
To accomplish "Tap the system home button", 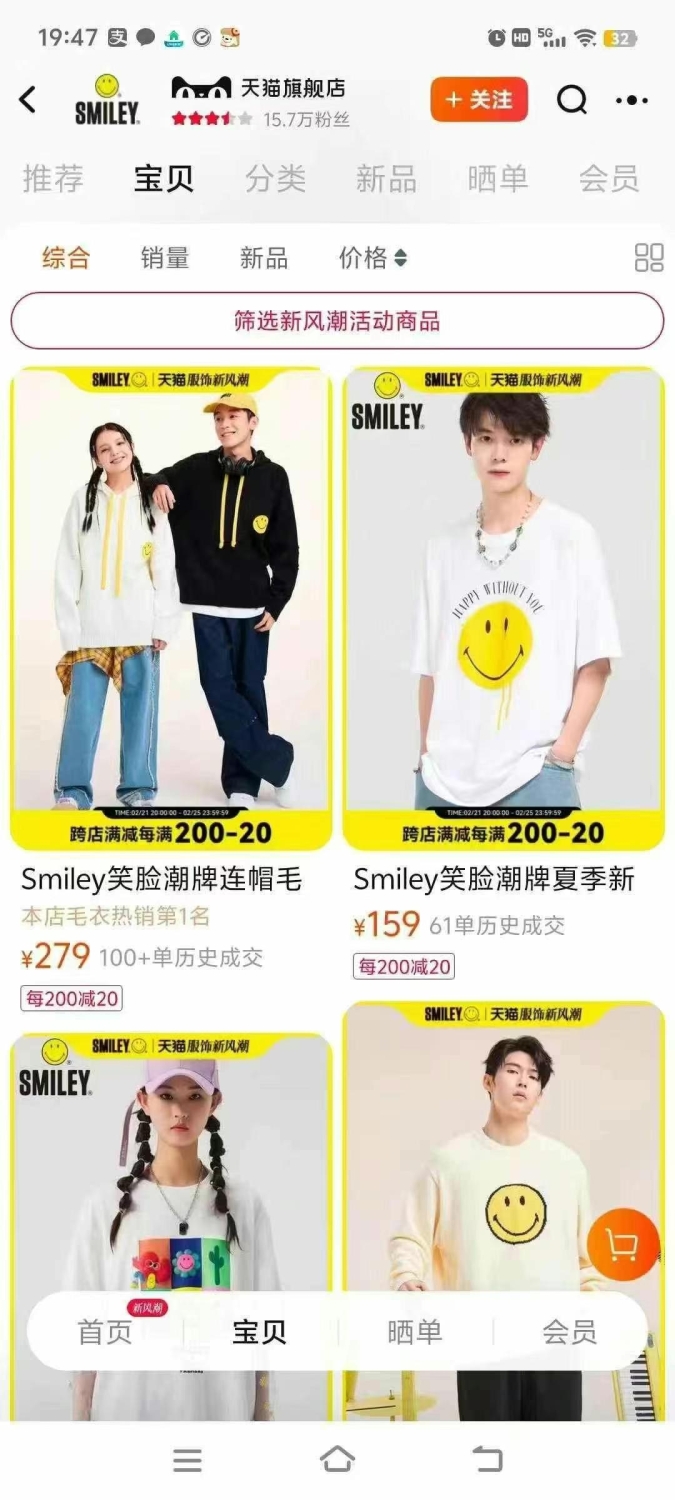I will [337, 1460].
